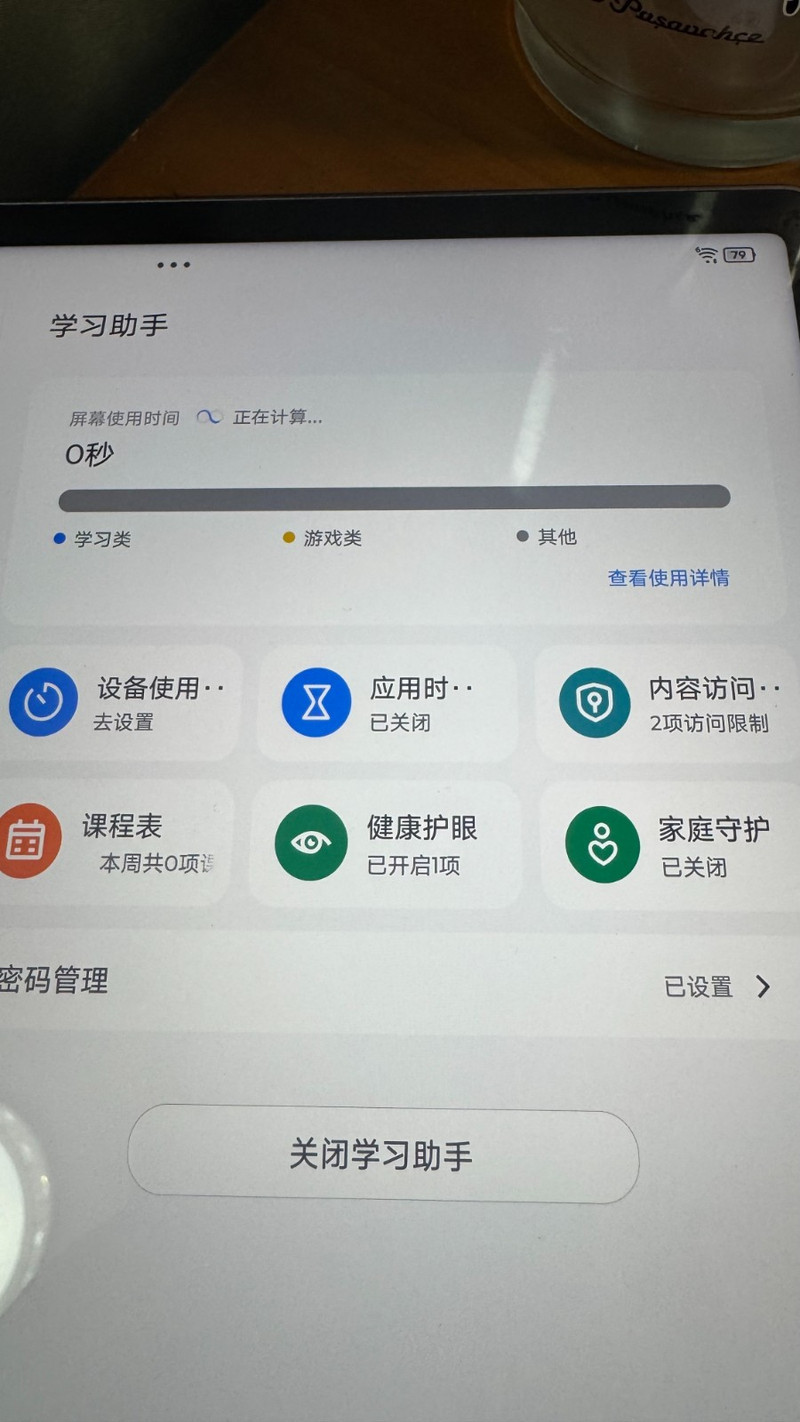Tap the three-dot handle at the top

click(x=173, y=265)
